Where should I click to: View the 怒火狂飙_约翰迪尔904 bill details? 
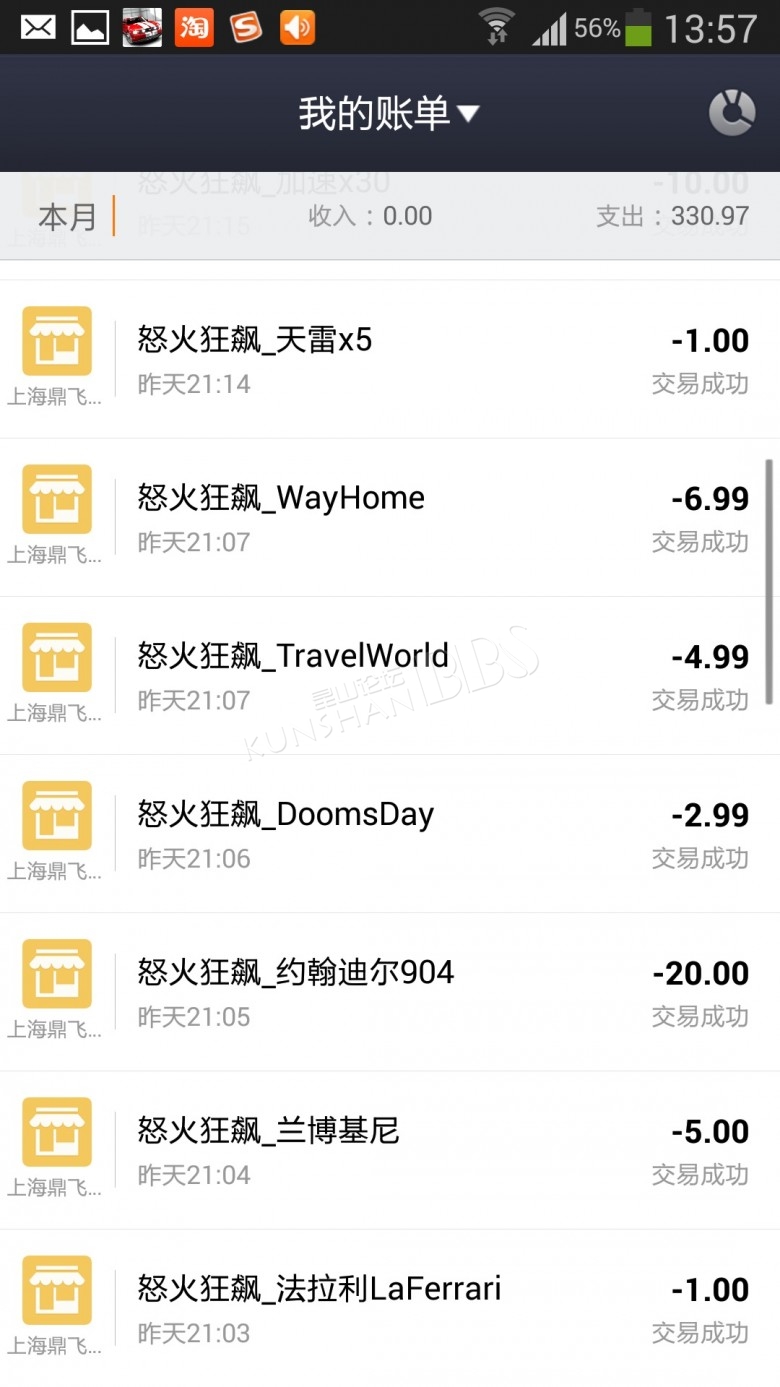tap(390, 991)
